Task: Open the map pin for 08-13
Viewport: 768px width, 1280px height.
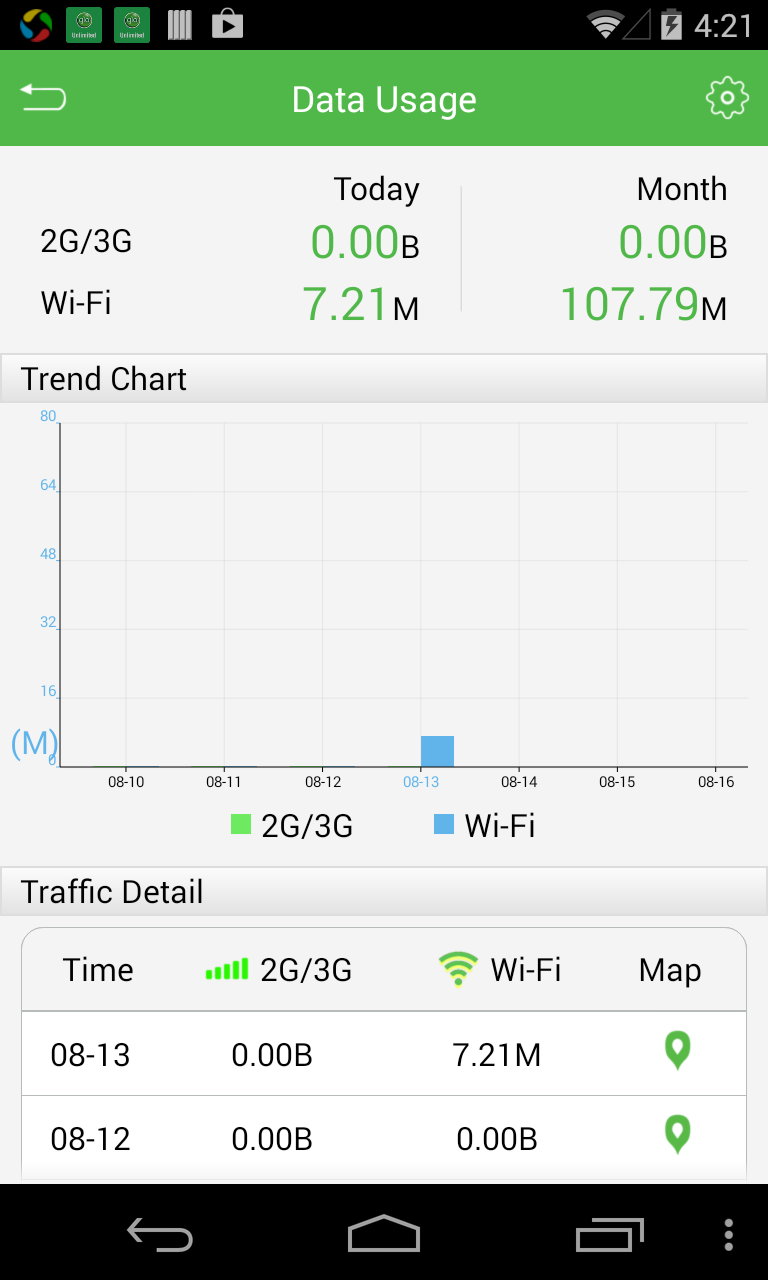Action: click(678, 1052)
